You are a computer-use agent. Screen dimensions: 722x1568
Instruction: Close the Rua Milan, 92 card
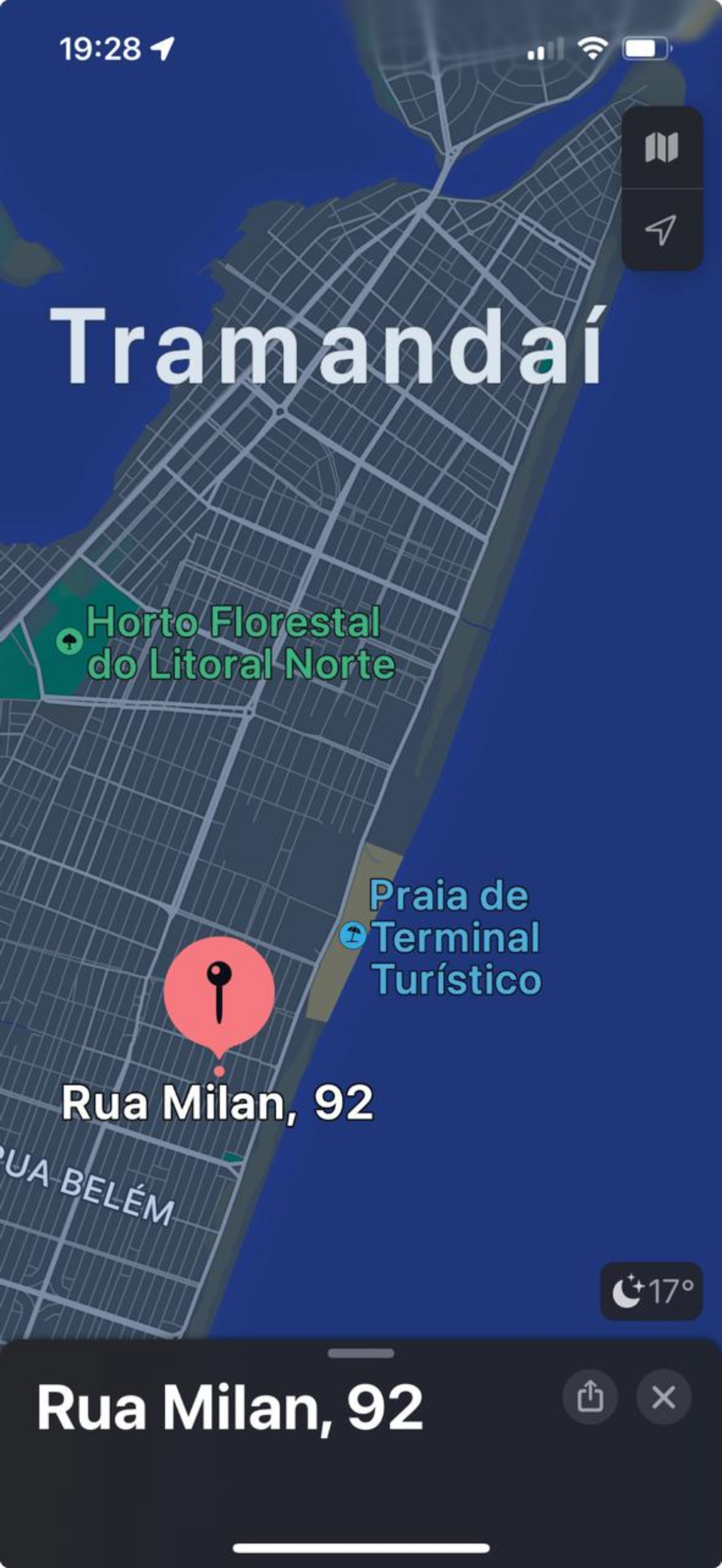(x=663, y=1397)
